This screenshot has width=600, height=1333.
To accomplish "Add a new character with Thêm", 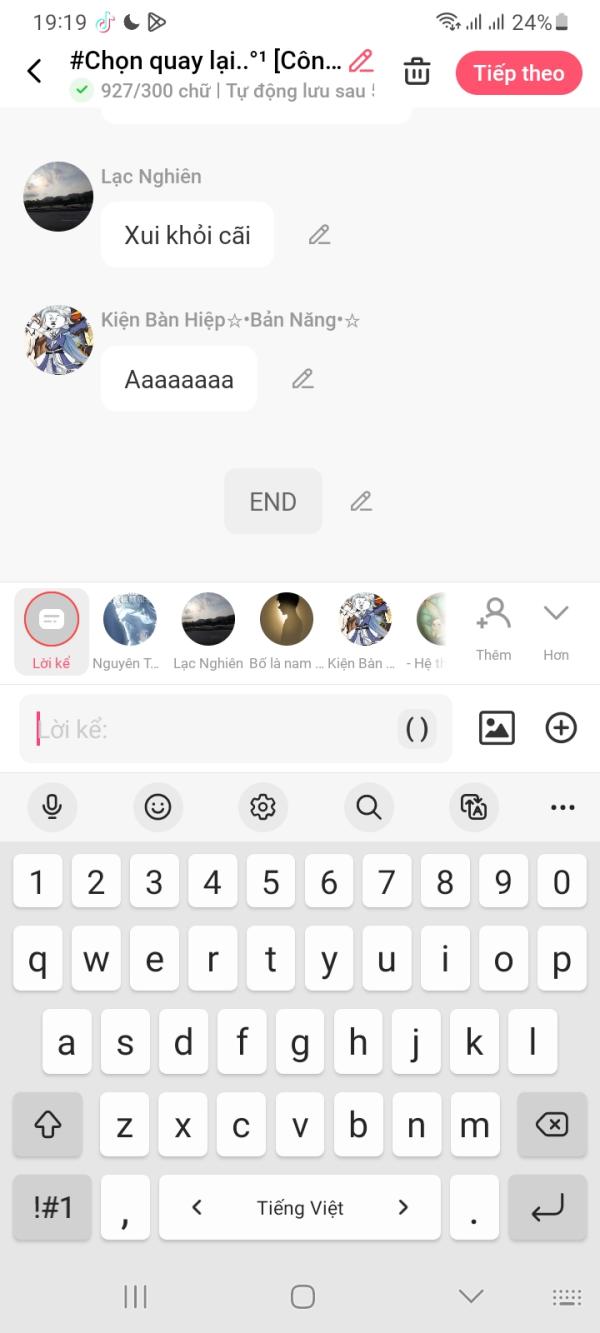I will pyautogui.click(x=494, y=629).
